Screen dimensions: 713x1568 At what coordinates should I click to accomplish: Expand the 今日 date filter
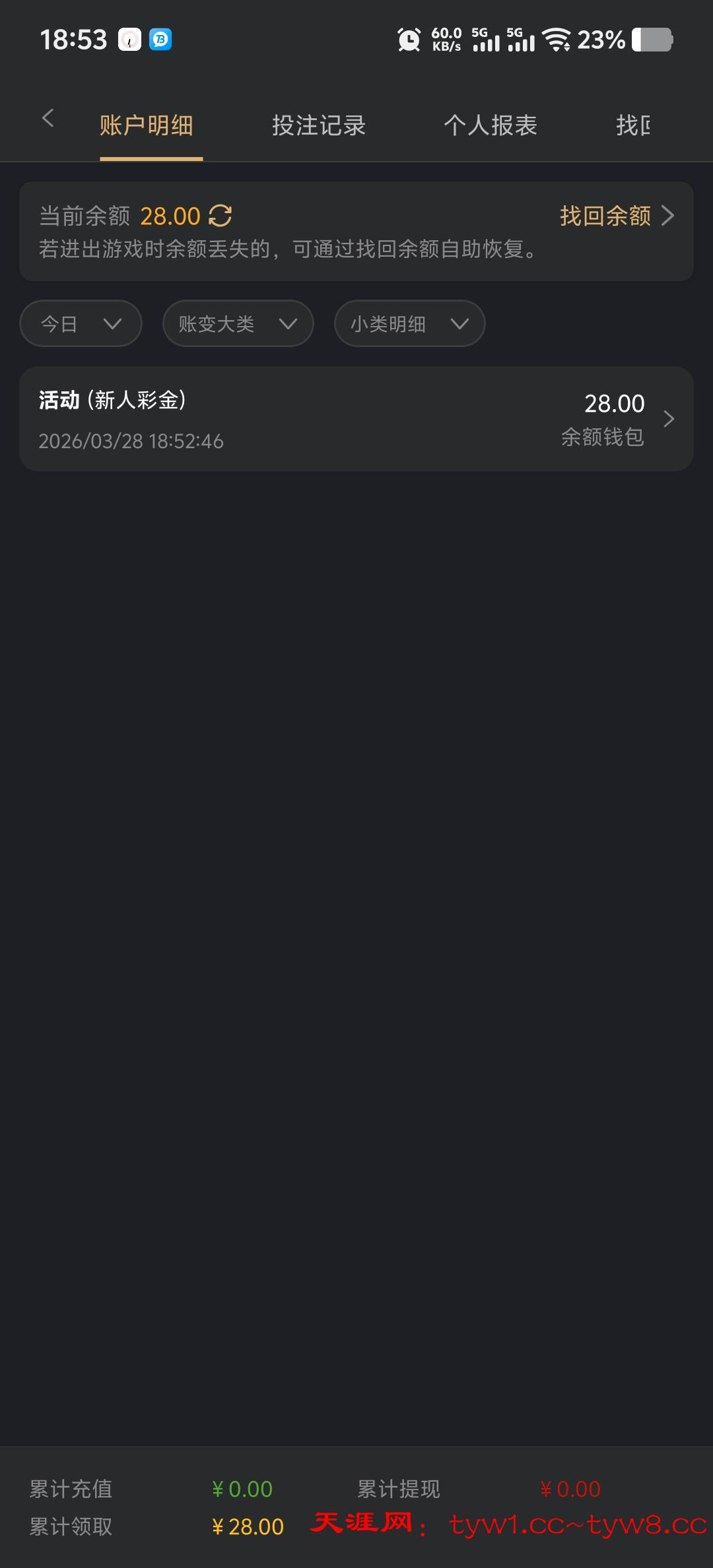81,324
